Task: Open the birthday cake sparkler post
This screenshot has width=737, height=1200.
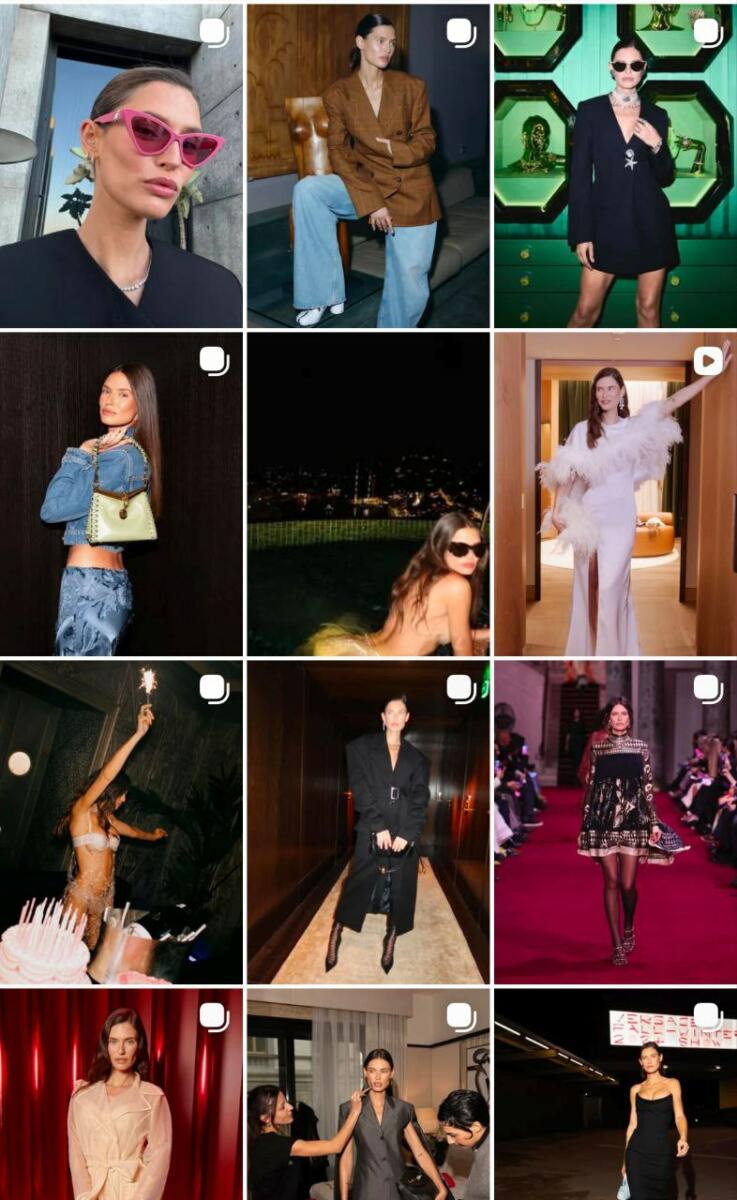Action: pyautogui.click(x=121, y=822)
